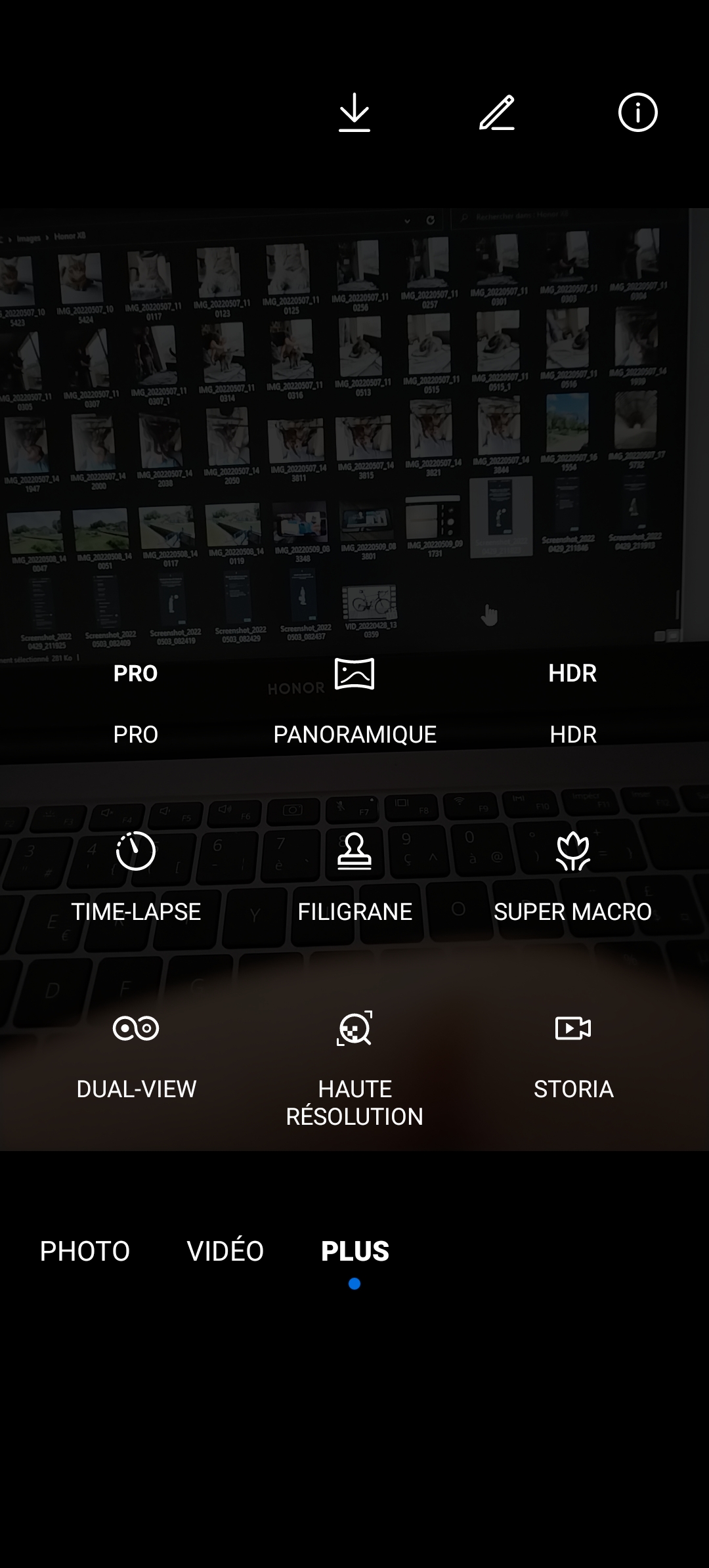This screenshot has height=1568, width=709.
Task: Choose Panoramique mode
Action: tap(354, 701)
